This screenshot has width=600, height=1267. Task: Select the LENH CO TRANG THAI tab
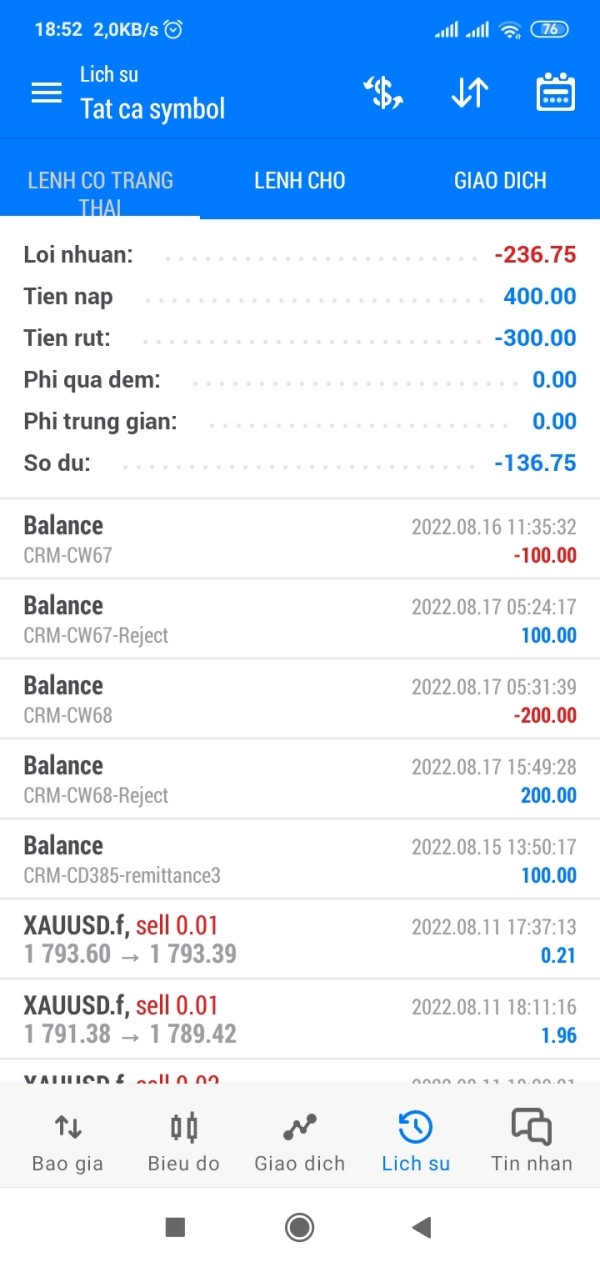(100, 180)
